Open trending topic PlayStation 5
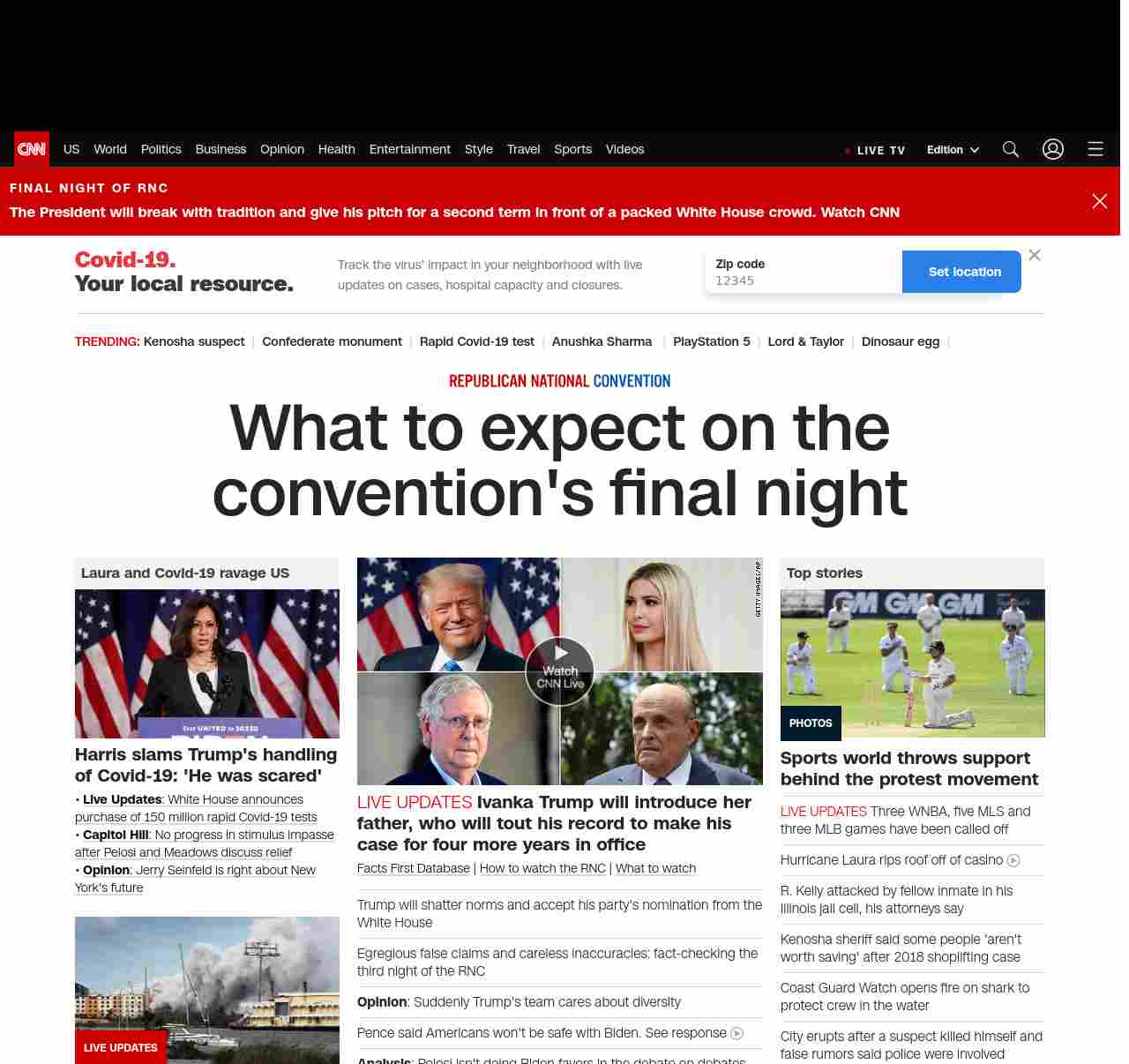The height and width of the screenshot is (1064, 1129). 711,341
